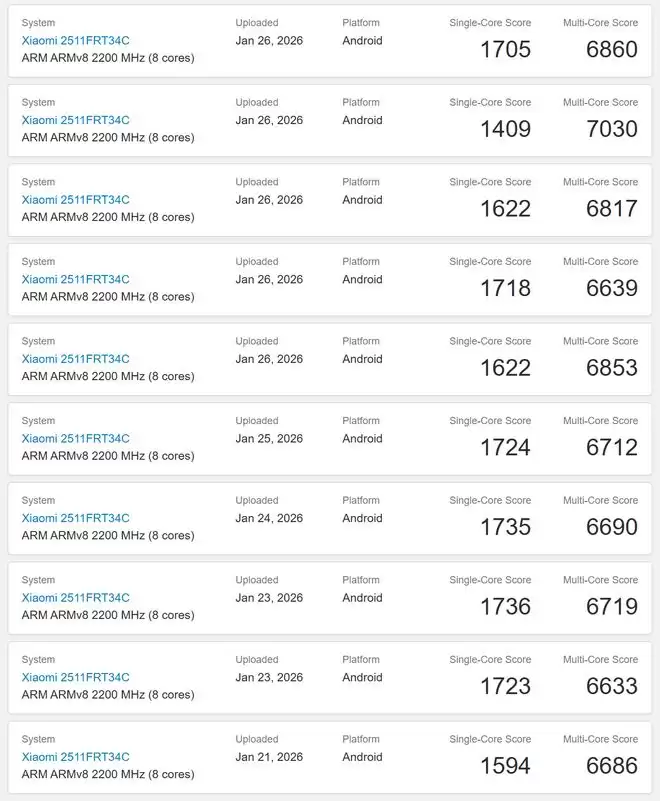Open Xiaomi 2511FRT34C result with multi-core 6860
The width and height of the screenshot is (660, 801).
(76, 41)
